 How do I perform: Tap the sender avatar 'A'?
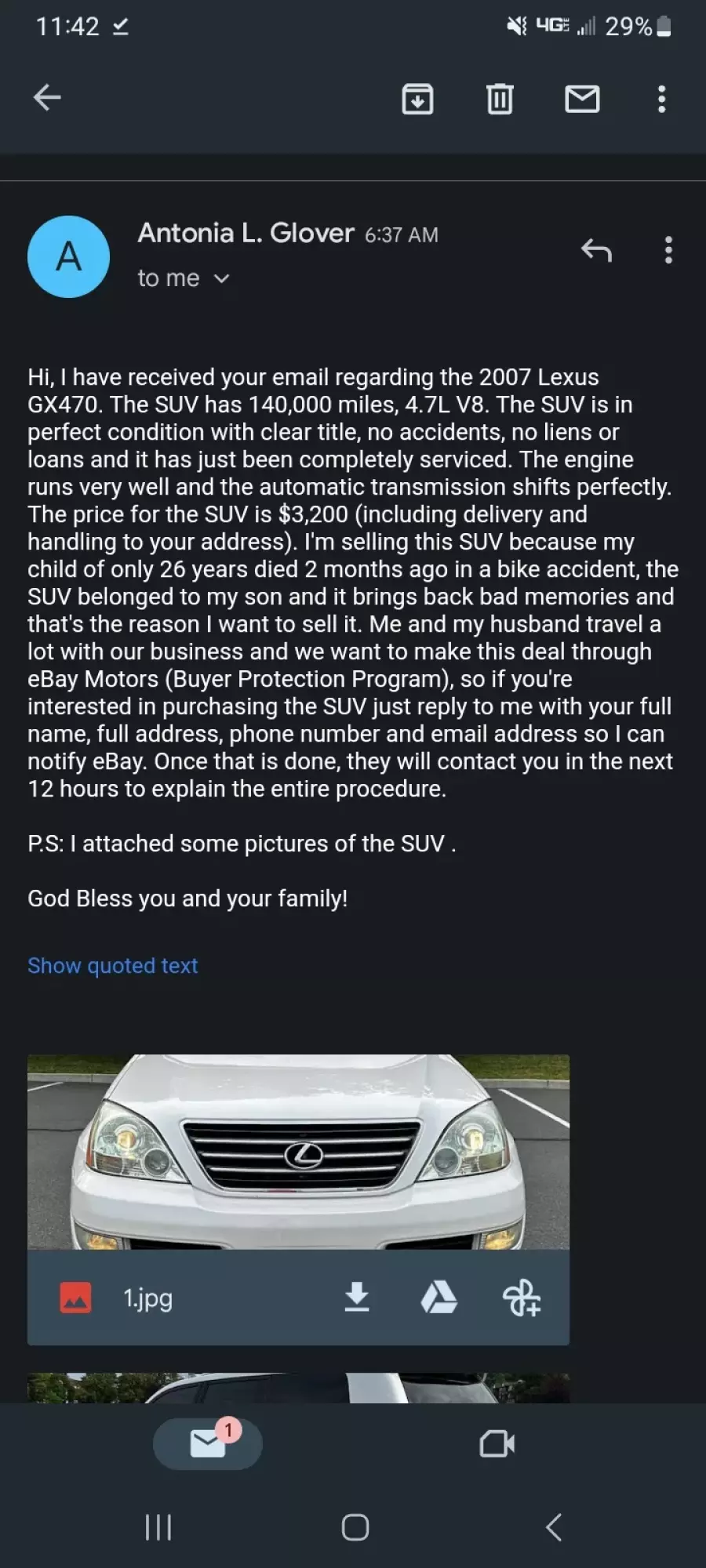tap(68, 256)
